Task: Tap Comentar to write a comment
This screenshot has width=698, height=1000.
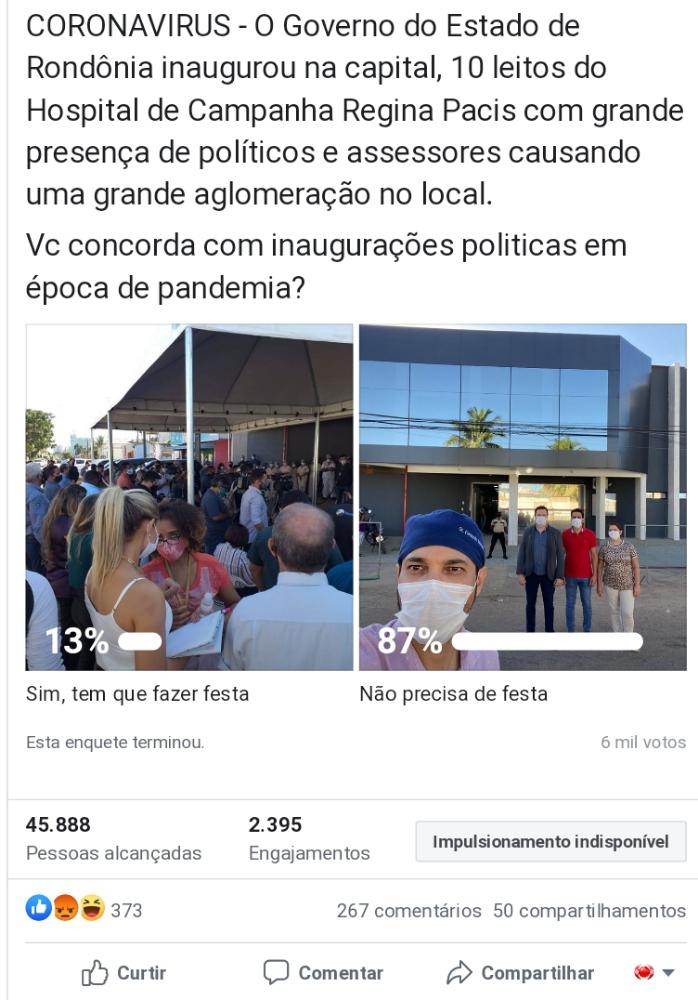Action: [x=323, y=973]
